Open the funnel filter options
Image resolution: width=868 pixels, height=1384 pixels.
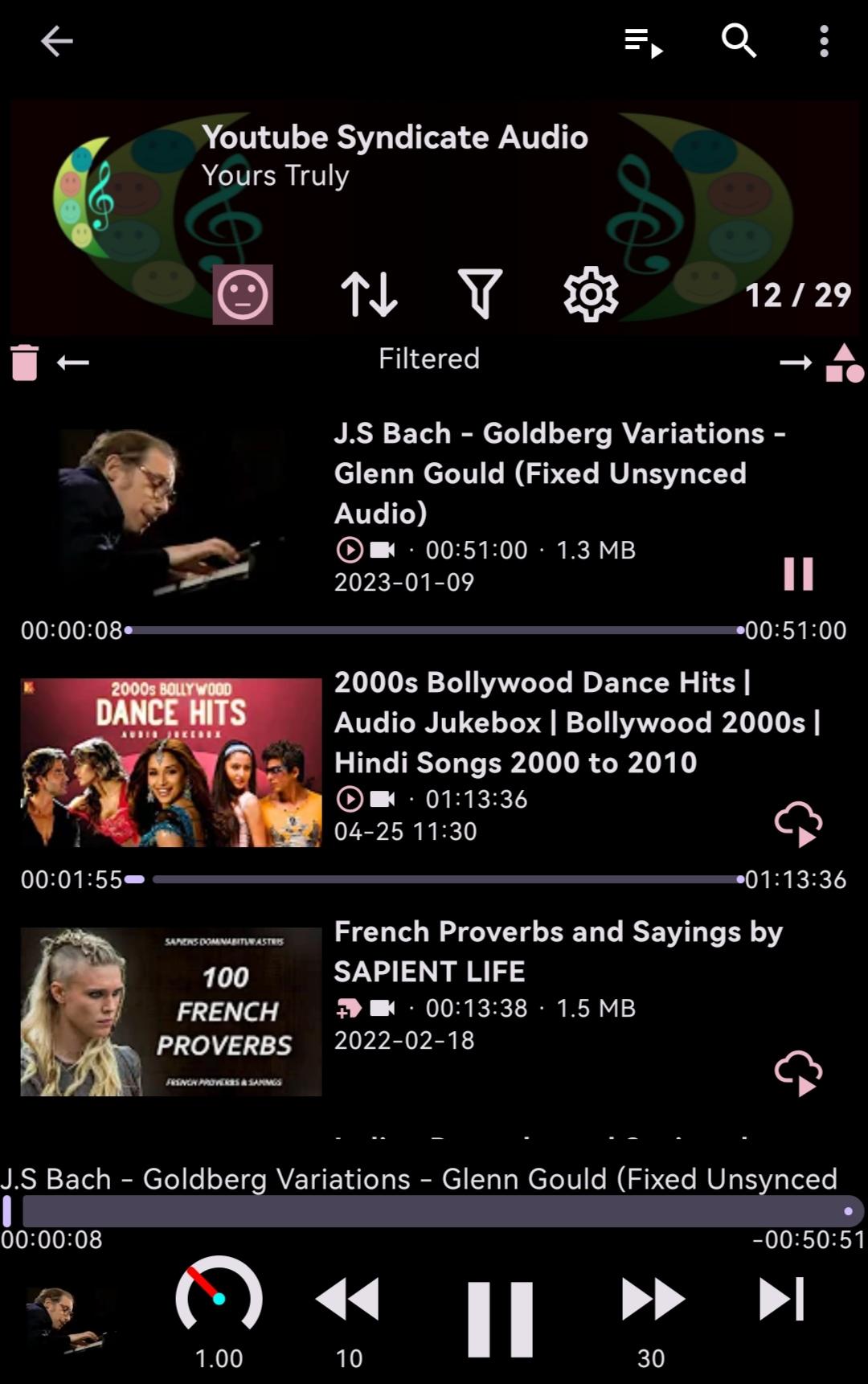480,294
